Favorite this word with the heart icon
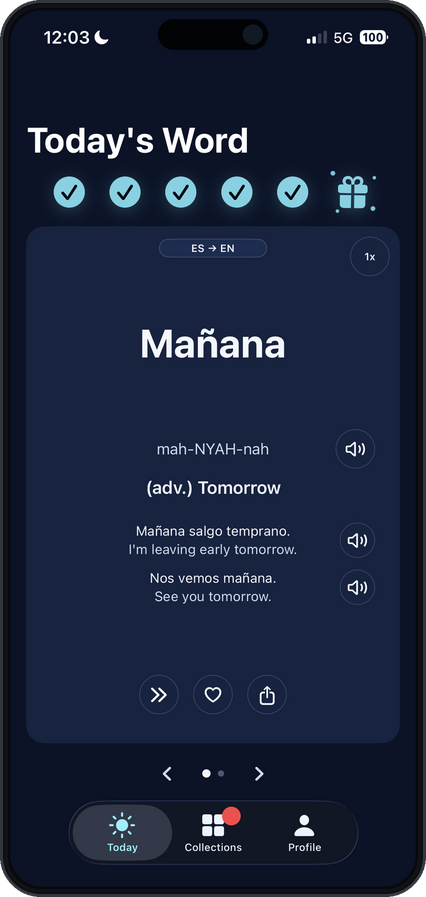The width and height of the screenshot is (426, 897). point(213,694)
